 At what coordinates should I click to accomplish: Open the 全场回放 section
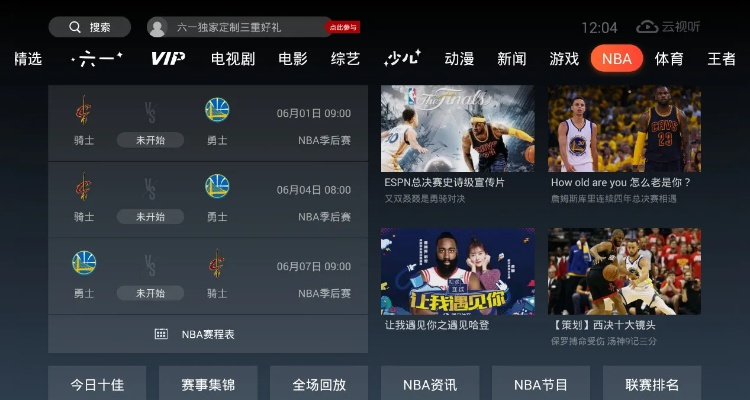click(x=319, y=385)
